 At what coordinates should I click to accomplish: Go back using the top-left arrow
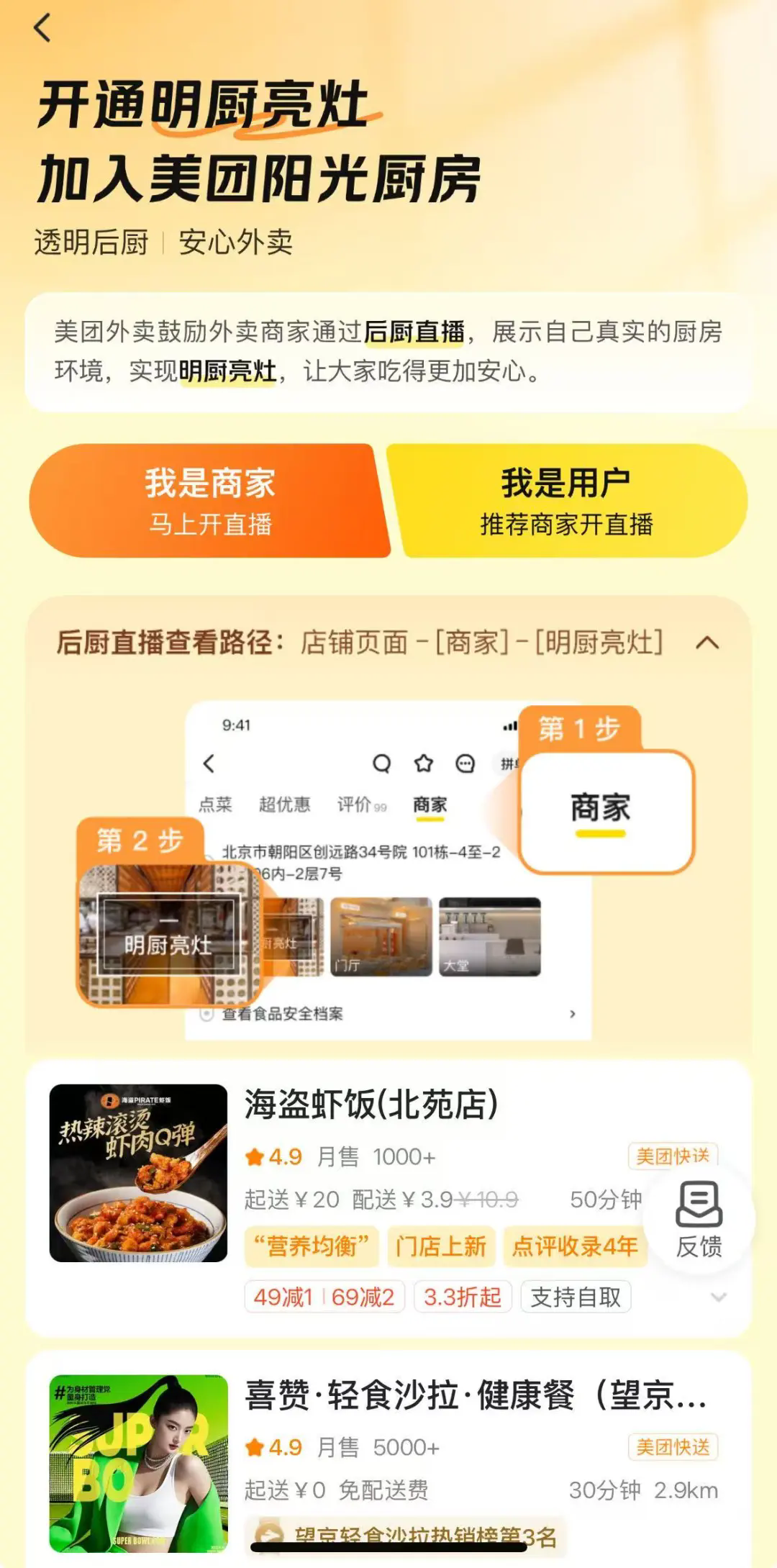42,29
